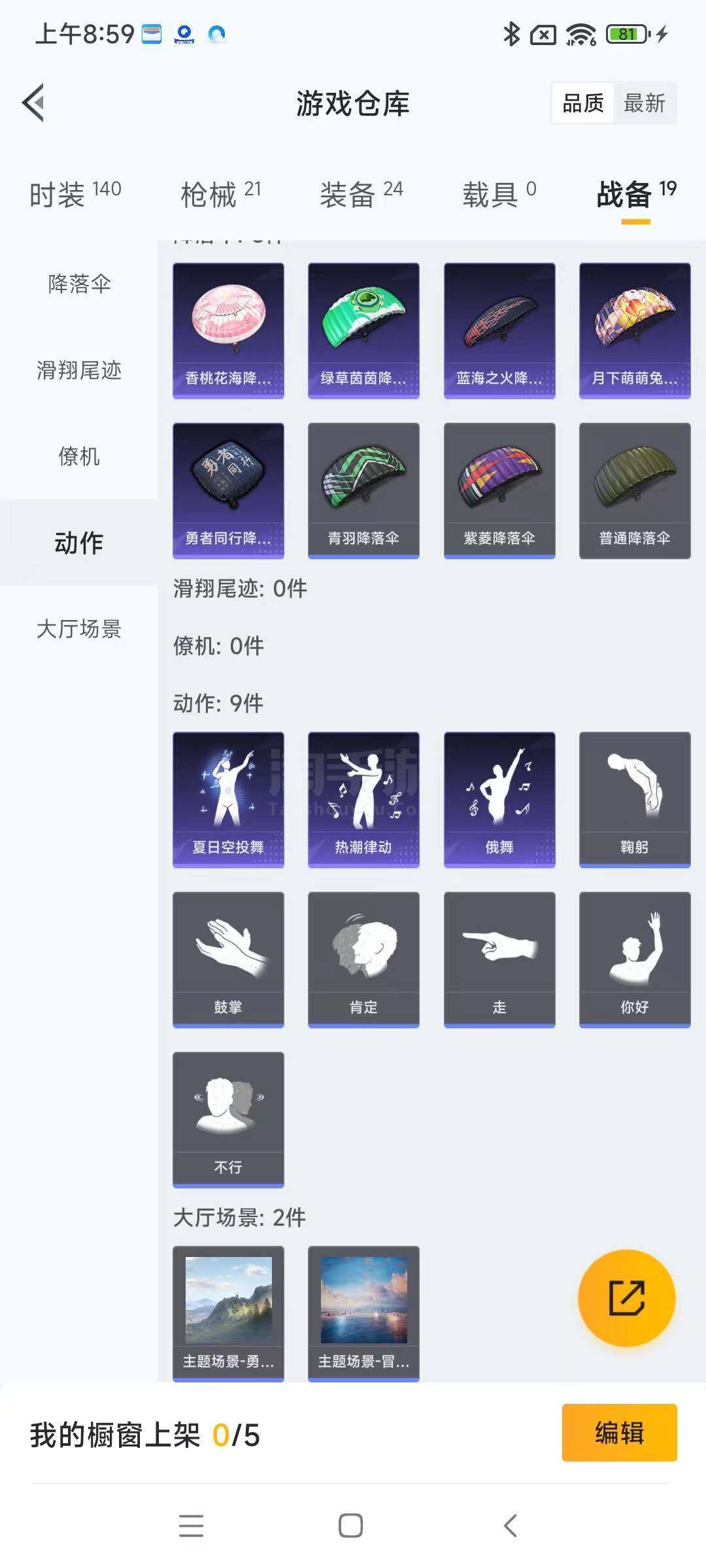Open the 鞠躬 action tile

click(x=635, y=800)
